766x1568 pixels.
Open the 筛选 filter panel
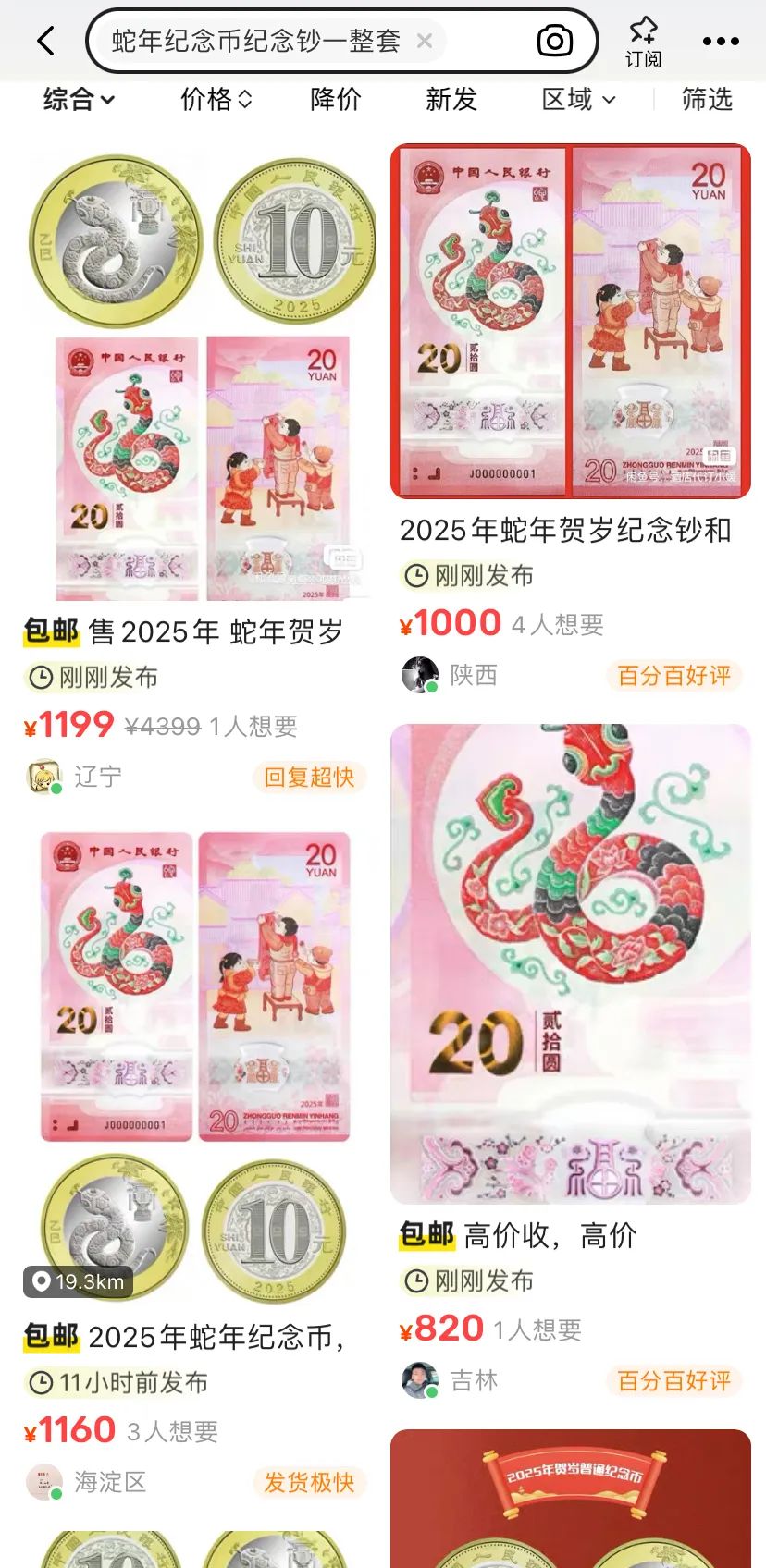click(x=707, y=99)
